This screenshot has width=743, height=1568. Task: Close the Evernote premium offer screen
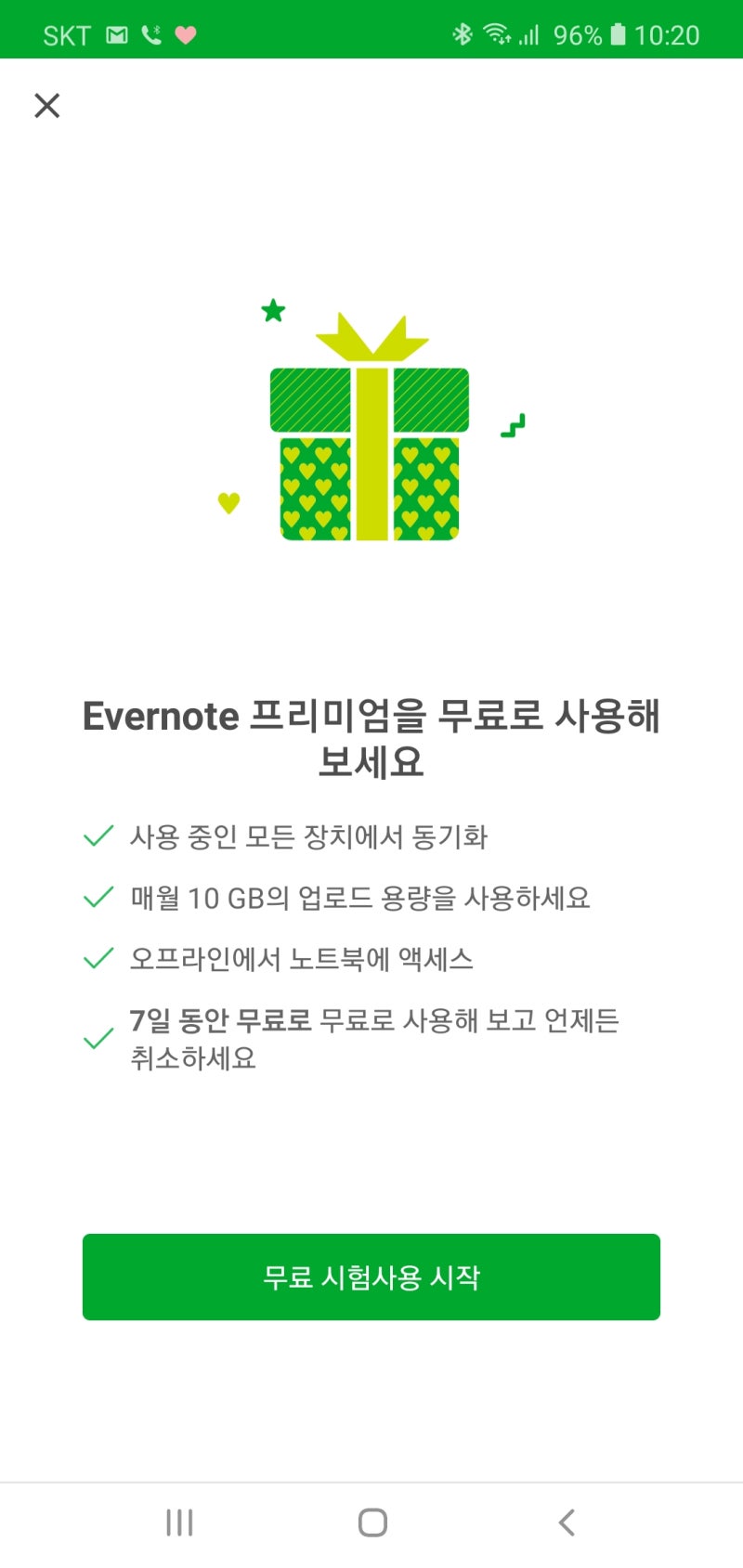pyautogui.click(x=46, y=106)
